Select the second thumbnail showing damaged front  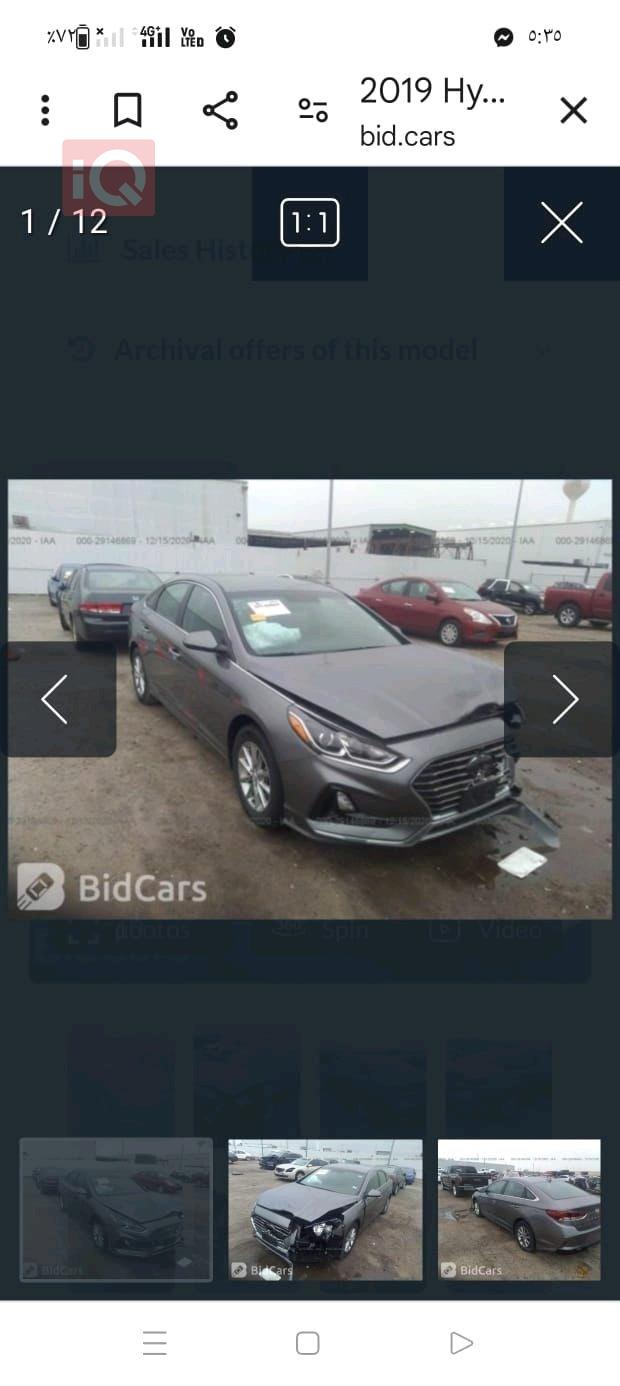(x=325, y=1209)
